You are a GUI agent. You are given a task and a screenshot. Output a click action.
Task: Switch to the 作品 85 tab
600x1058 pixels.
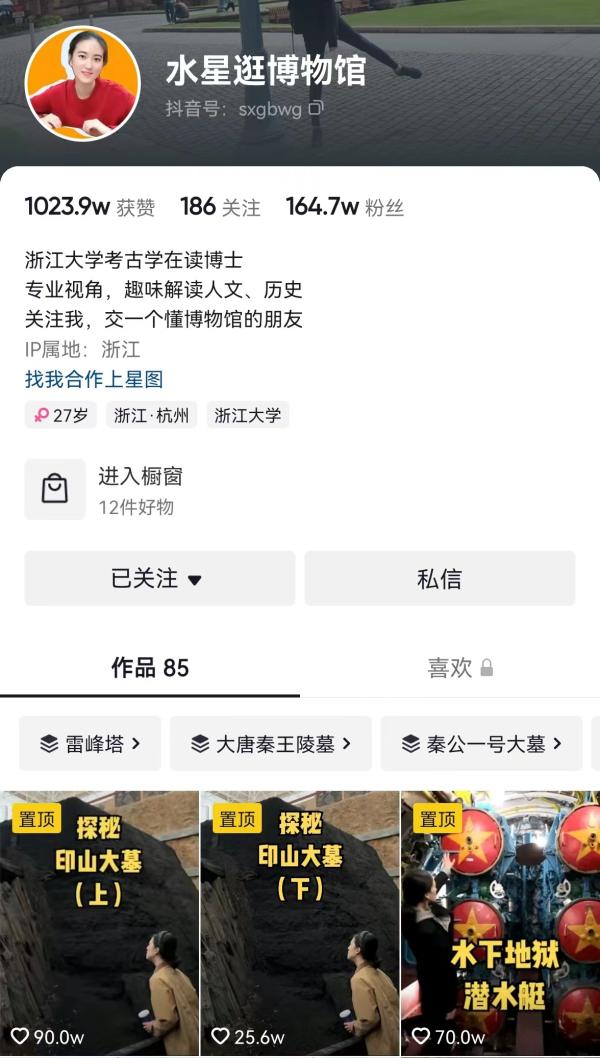pyautogui.click(x=149, y=668)
